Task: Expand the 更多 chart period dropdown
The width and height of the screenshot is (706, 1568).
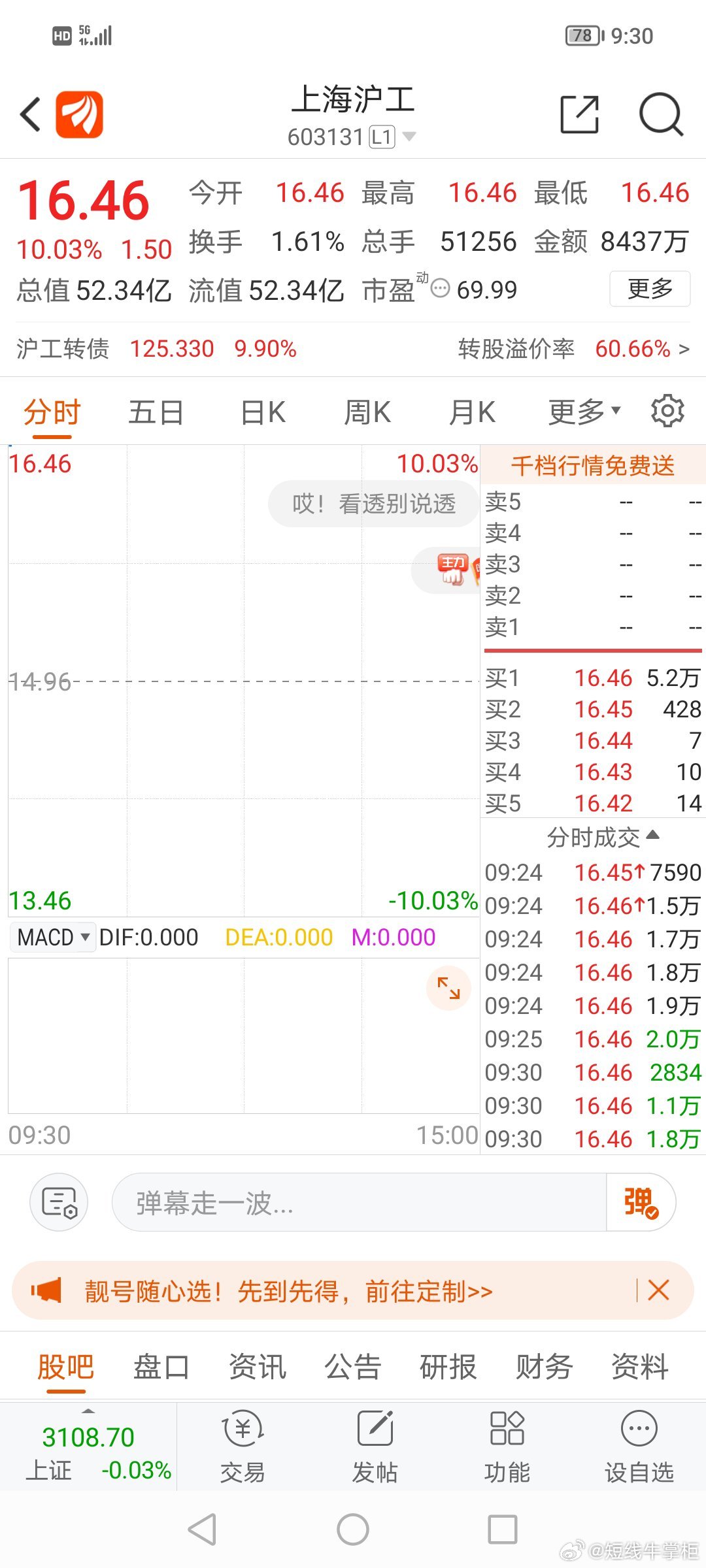Action: [x=584, y=412]
